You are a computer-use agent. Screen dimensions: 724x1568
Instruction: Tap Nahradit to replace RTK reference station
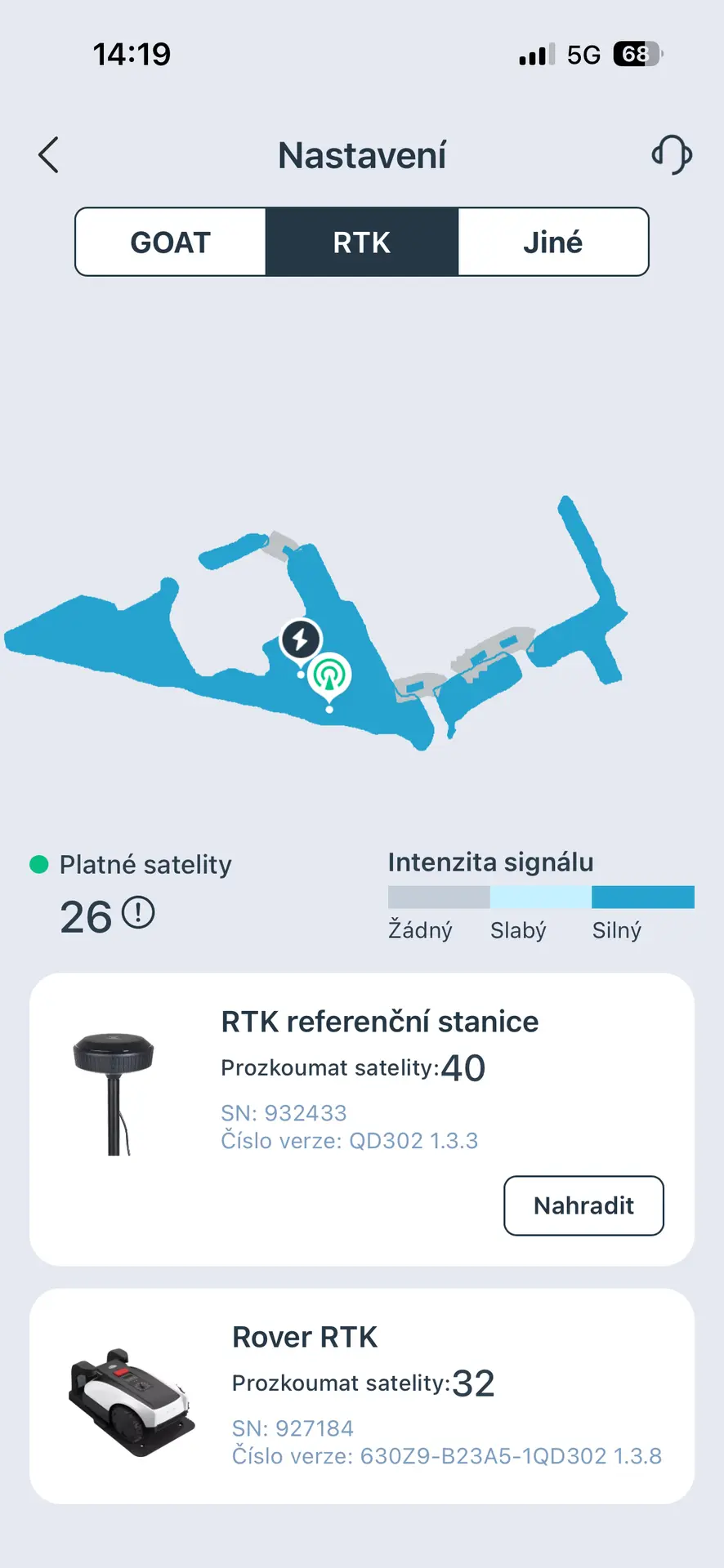(583, 1205)
